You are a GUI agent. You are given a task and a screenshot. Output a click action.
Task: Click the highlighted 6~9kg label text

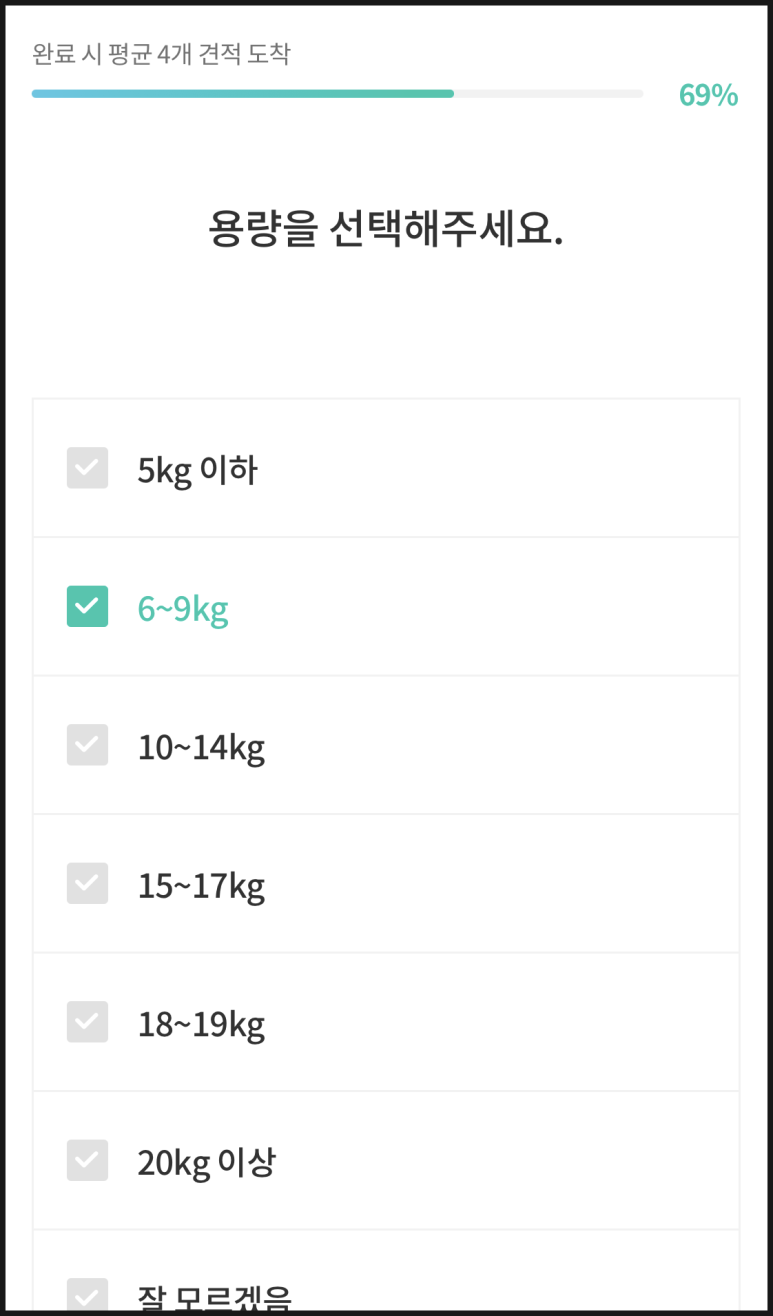coord(183,606)
